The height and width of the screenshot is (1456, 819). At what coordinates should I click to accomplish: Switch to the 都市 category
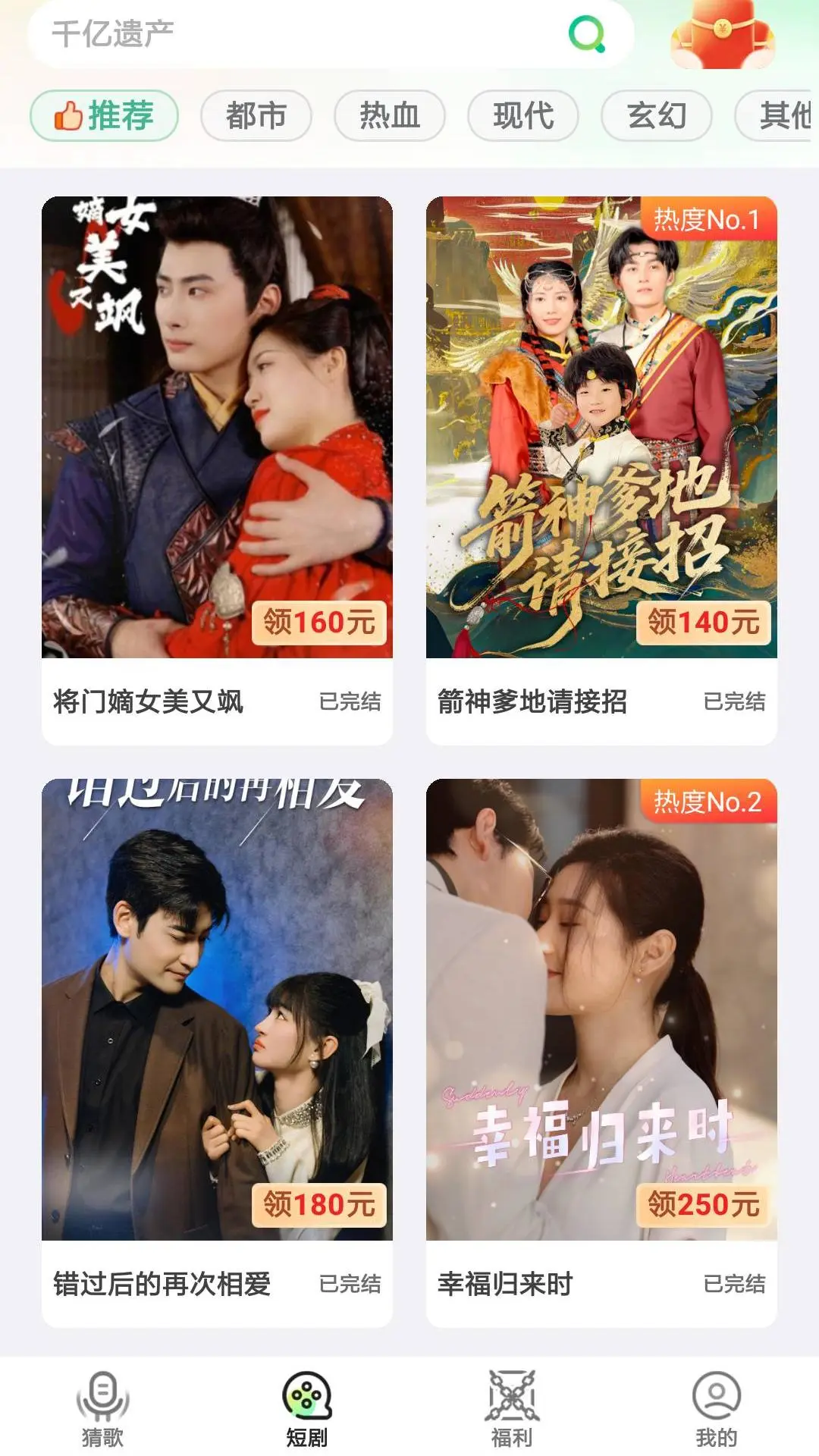pyautogui.click(x=256, y=116)
